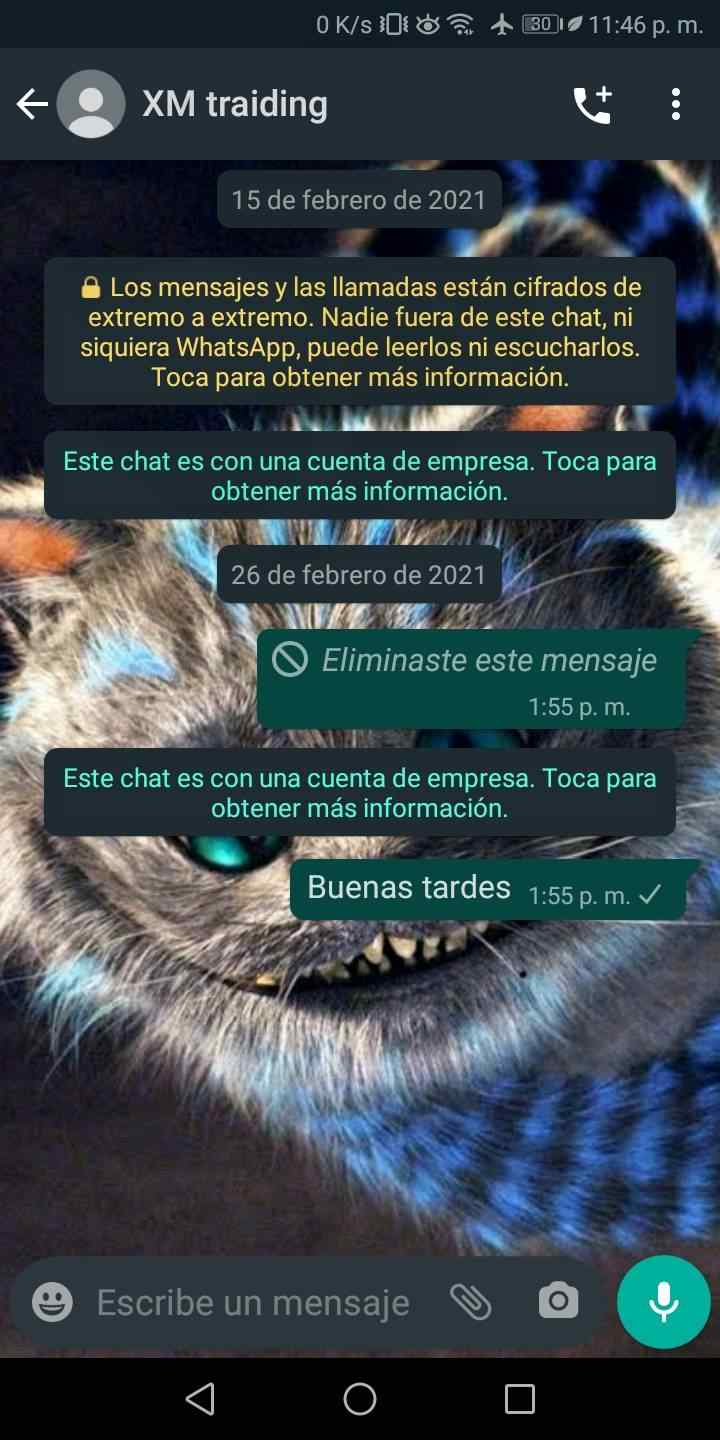Tap the end-to-end encryption notice
The image size is (720, 1440).
click(x=360, y=332)
